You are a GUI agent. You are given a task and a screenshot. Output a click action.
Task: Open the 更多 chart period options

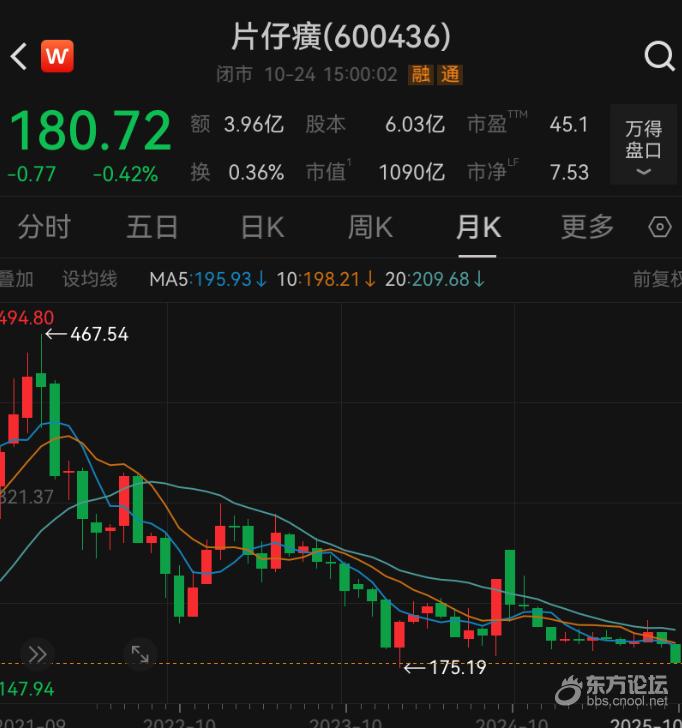587,227
